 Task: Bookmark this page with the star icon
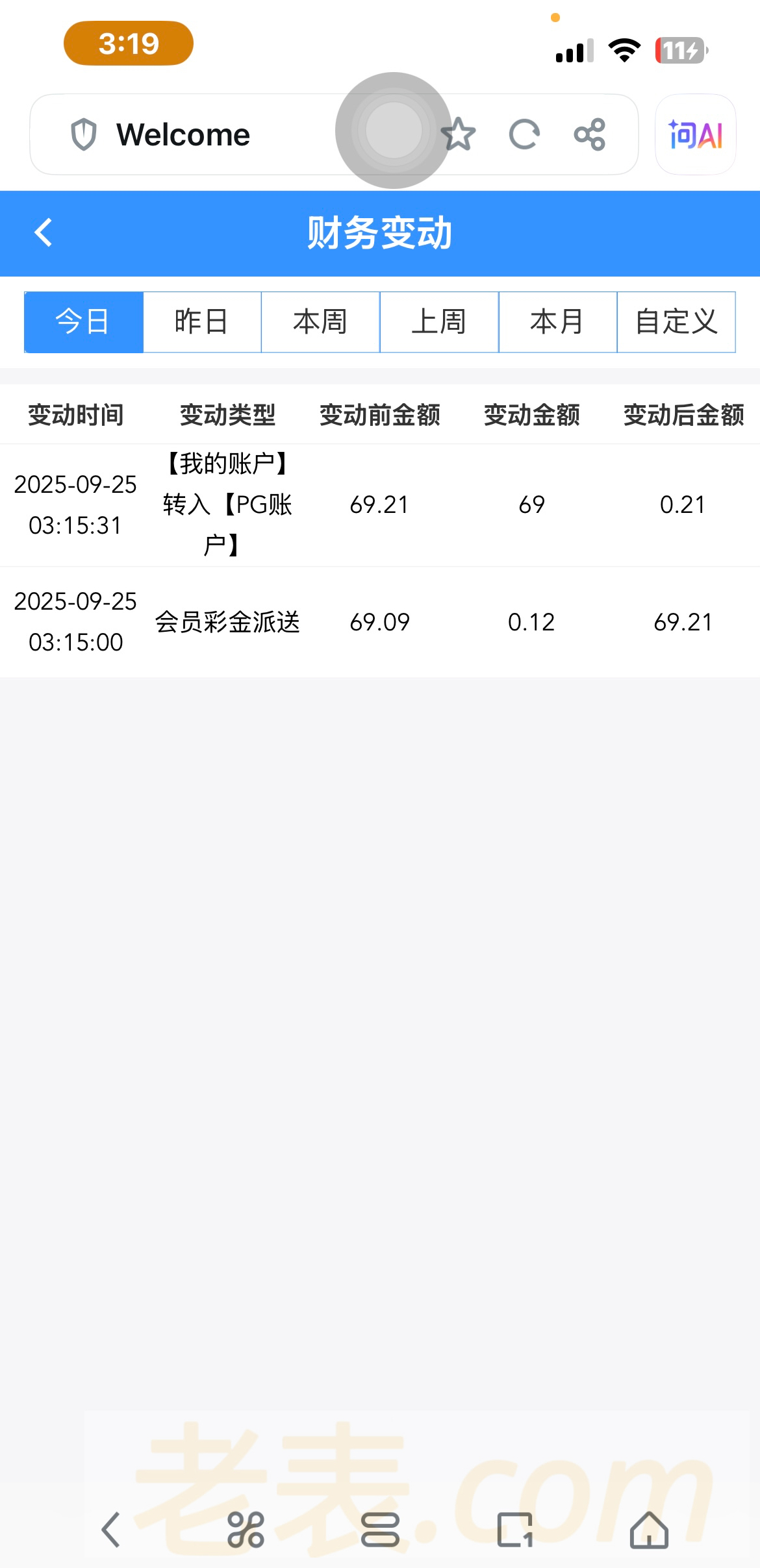[x=459, y=134]
